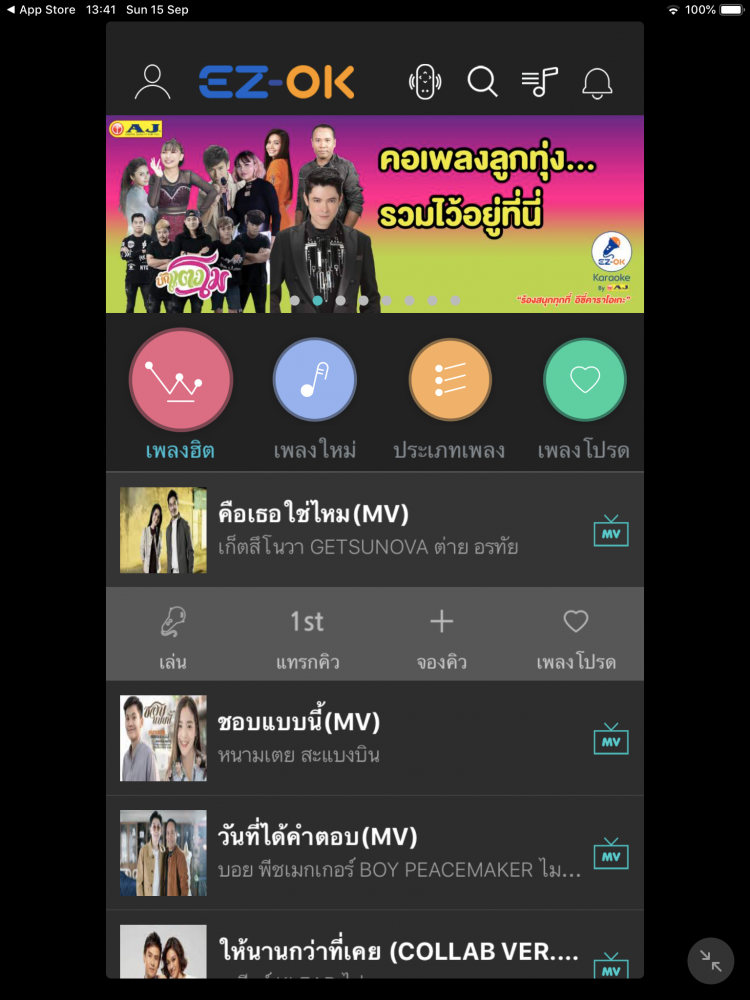Open the search magnifier
Screen dimensions: 750x1000
482,82
